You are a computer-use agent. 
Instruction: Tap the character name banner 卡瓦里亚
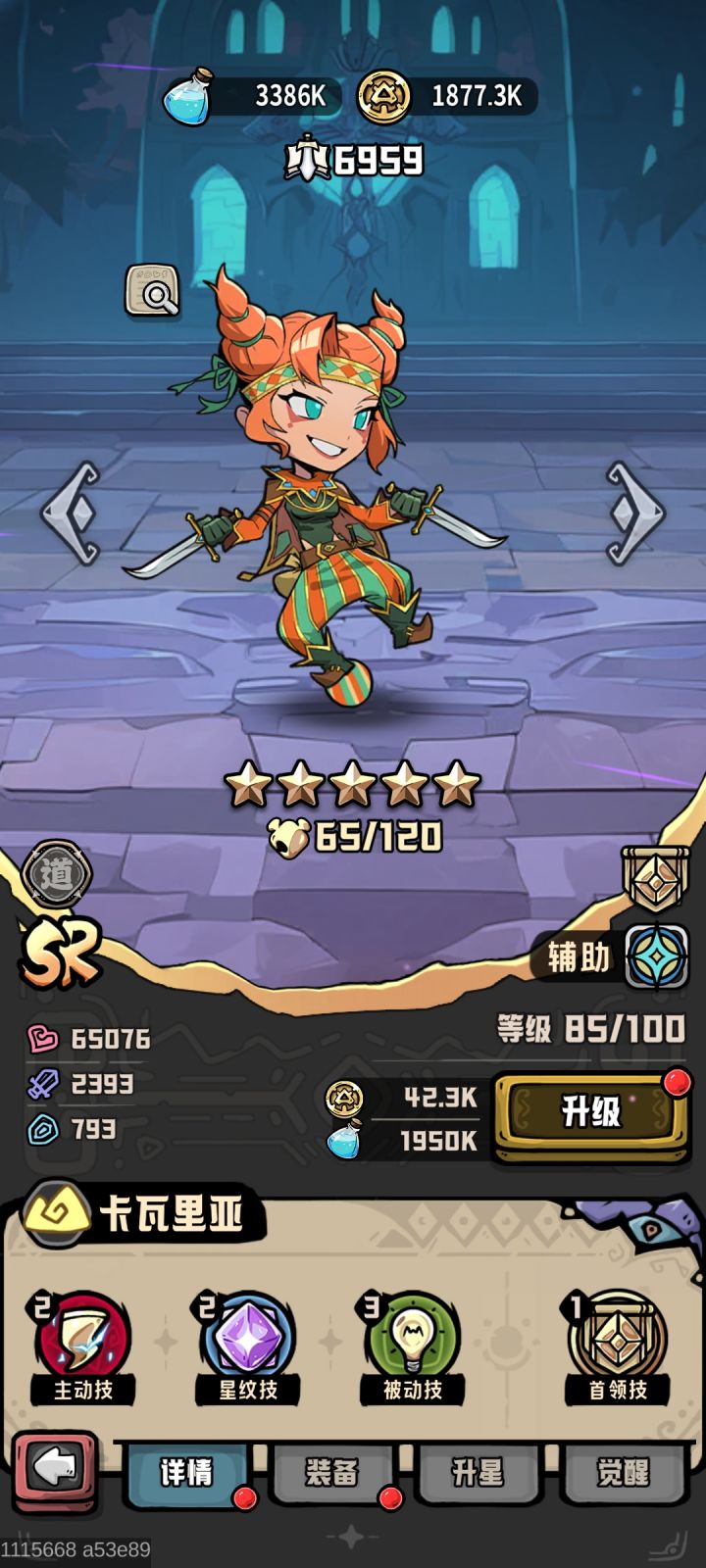pyautogui.click(x=172, y=1213)
